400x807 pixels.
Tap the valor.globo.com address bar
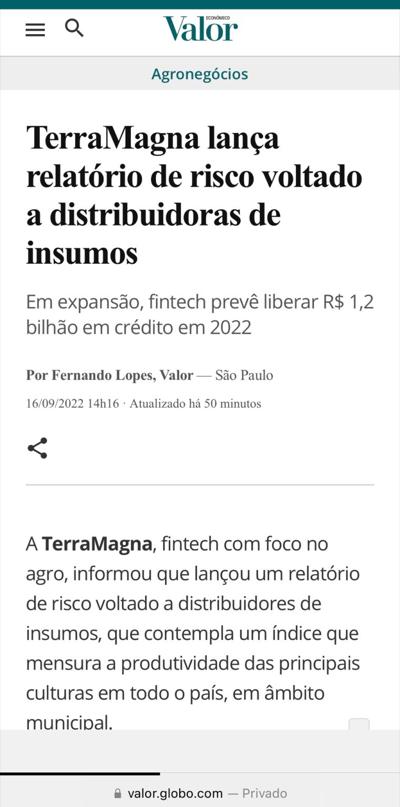(200, 793)
